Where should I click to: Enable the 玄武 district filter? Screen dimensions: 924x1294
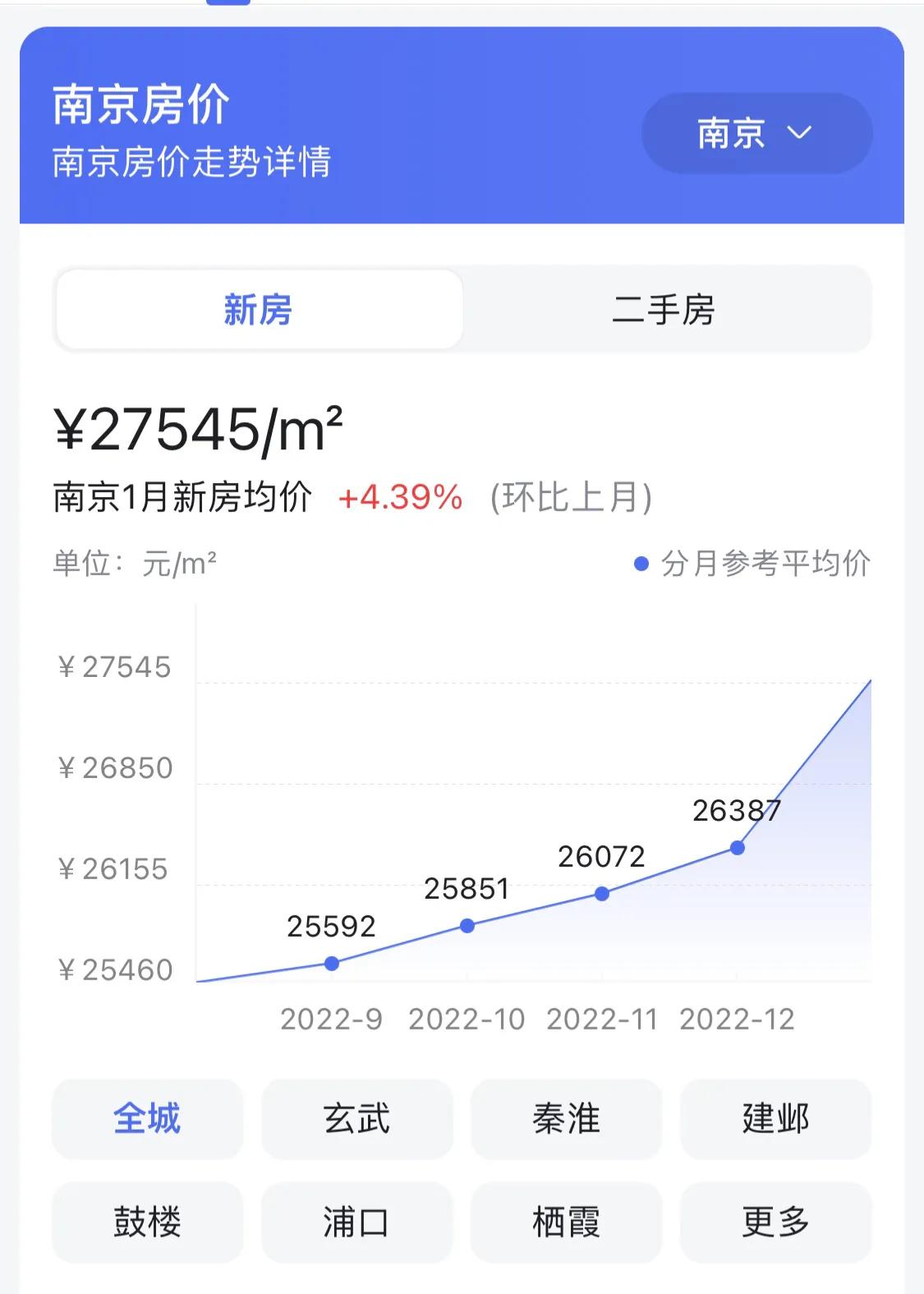point(356,1120)
